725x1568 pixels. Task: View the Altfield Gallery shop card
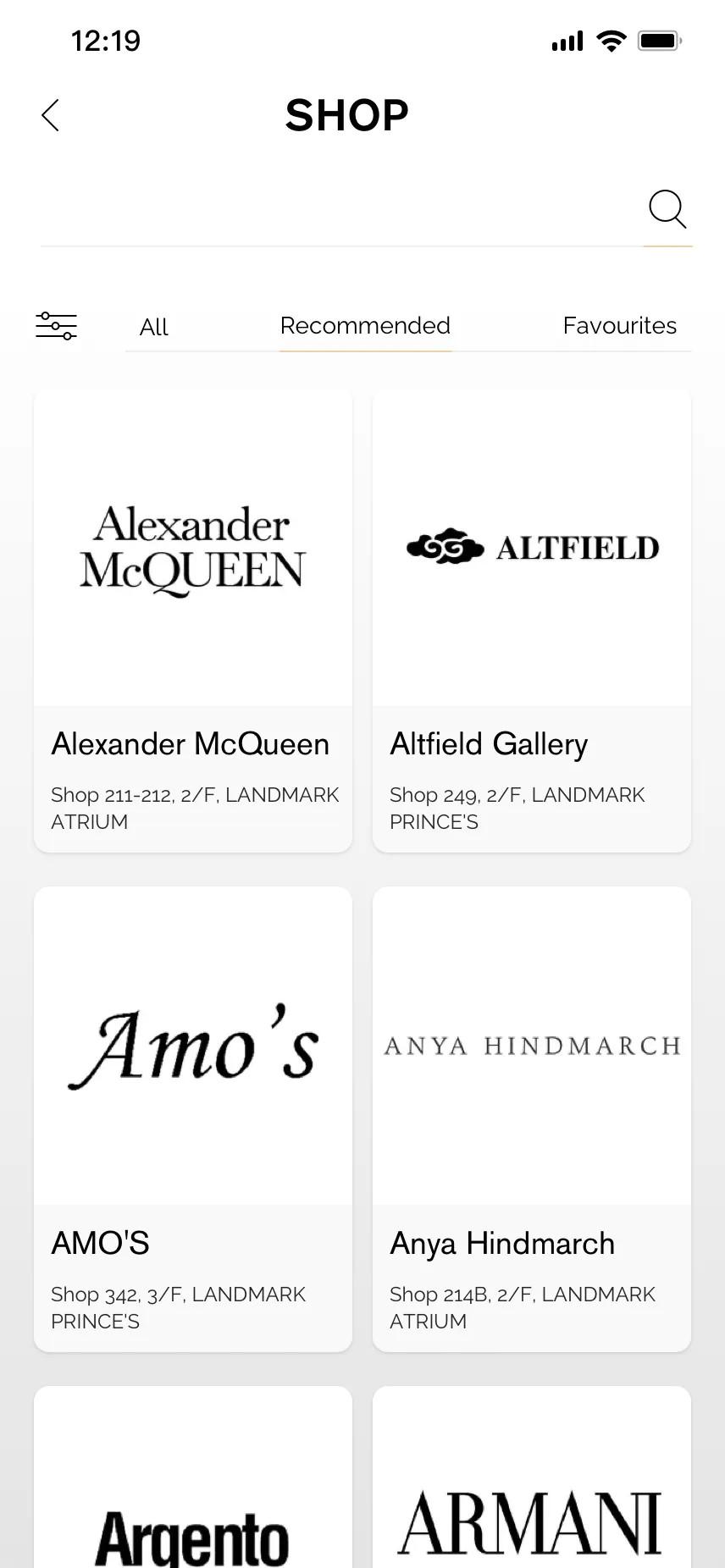(x=532, y=621)
